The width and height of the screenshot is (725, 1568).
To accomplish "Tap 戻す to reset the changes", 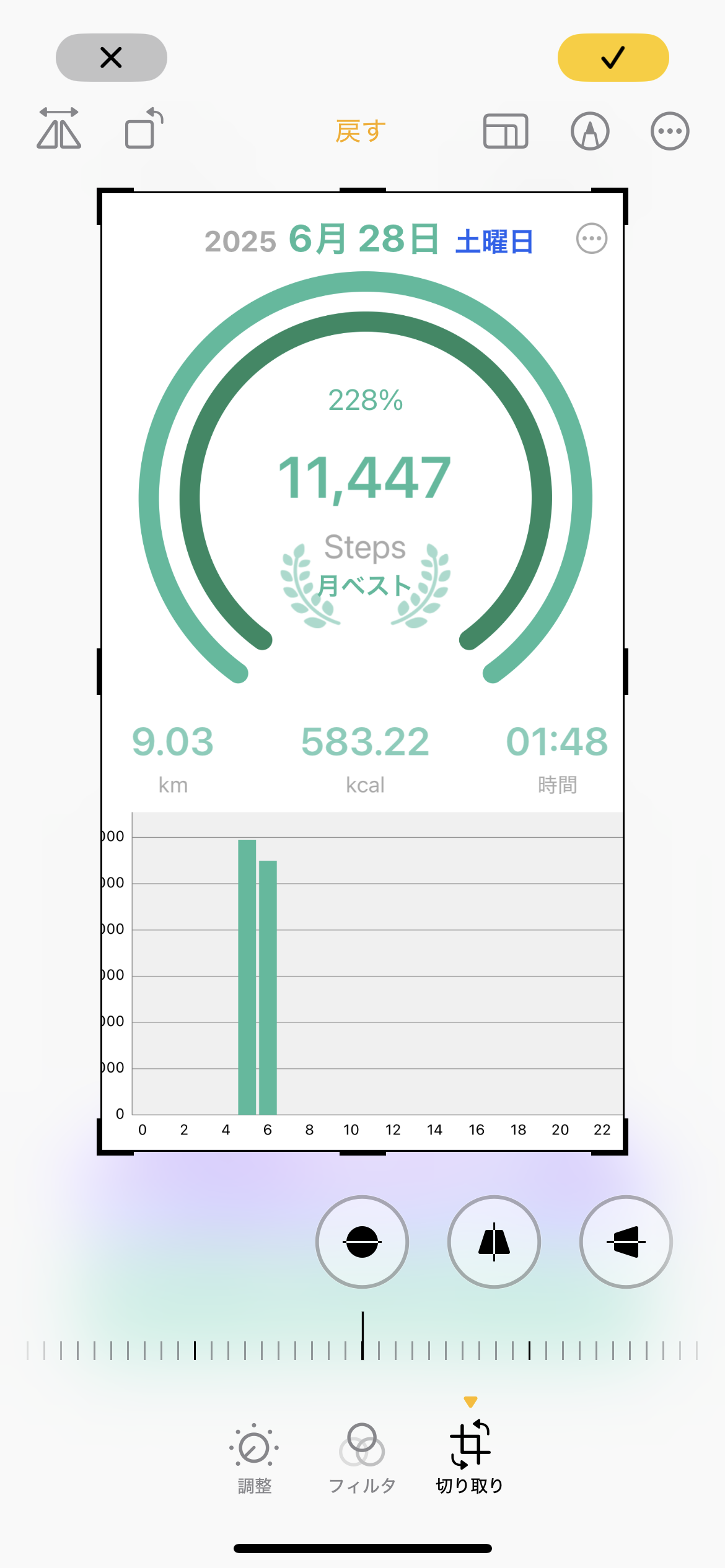I will [361, 131].
